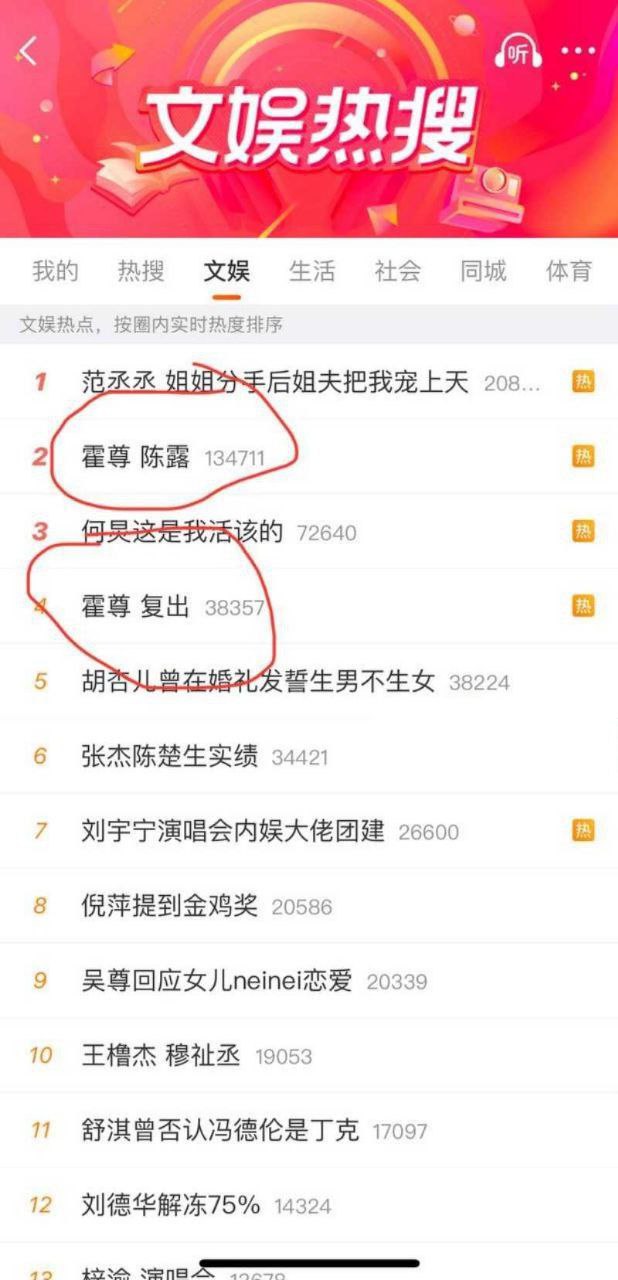Image resolution: width=618 pixels, height=1280 pixels.
Task: Open the top trending topic about 范丞丞
Action: point(275,381)
